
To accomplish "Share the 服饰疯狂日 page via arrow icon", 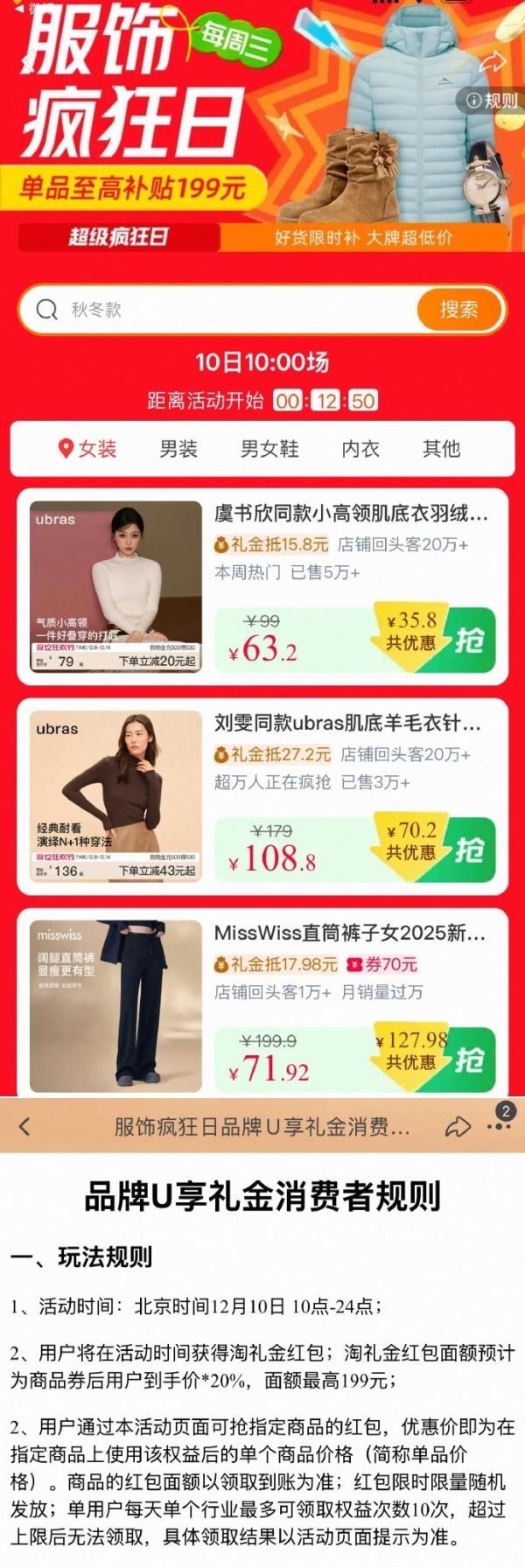I will pos(493,61).
